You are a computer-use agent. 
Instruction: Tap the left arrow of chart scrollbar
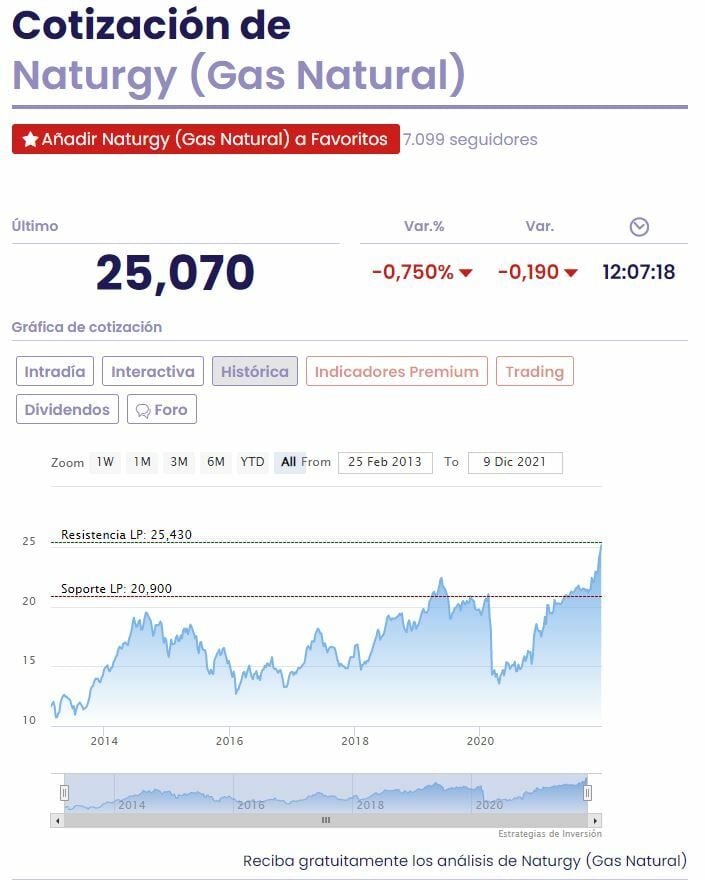click(x=57, y=820)
